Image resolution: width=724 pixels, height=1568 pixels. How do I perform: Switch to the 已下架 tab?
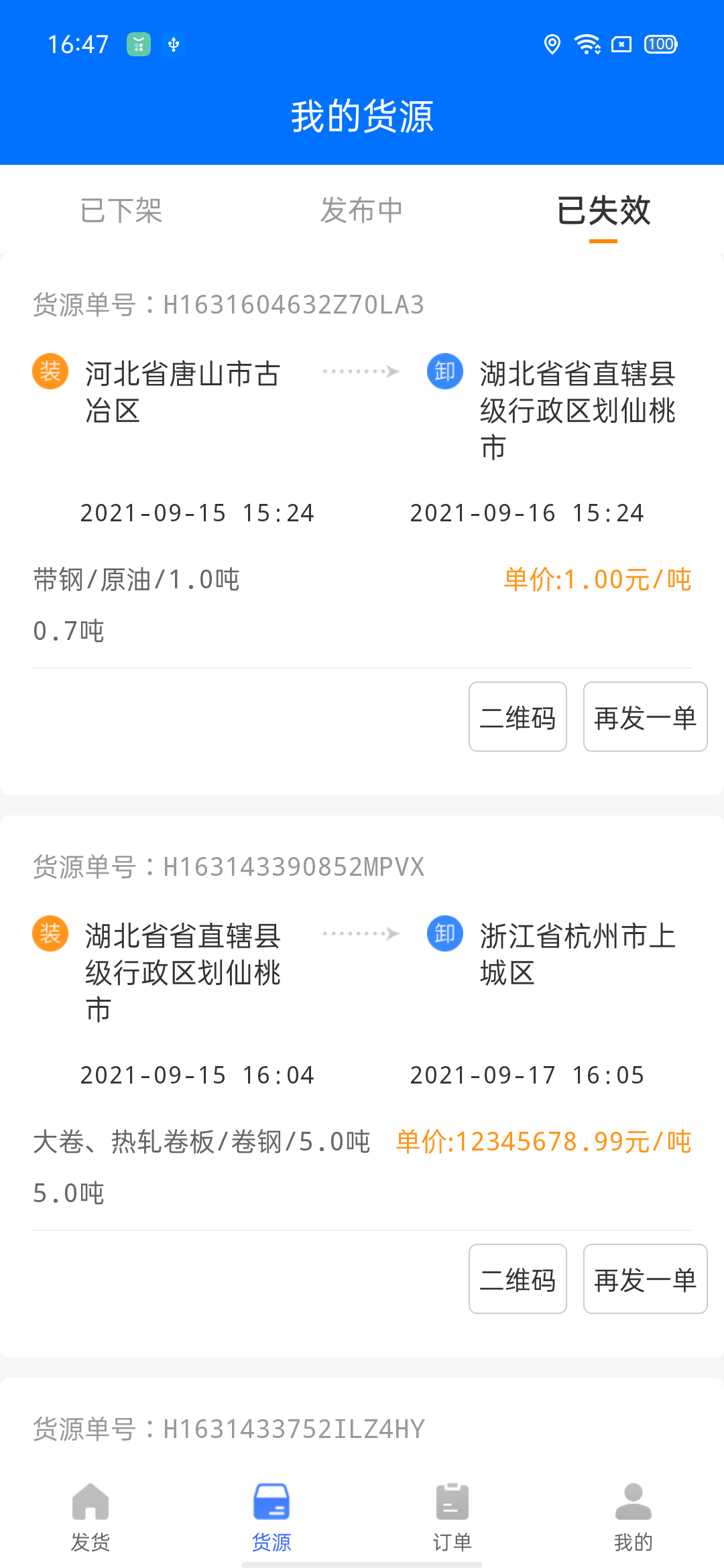(x=121, y=210)
